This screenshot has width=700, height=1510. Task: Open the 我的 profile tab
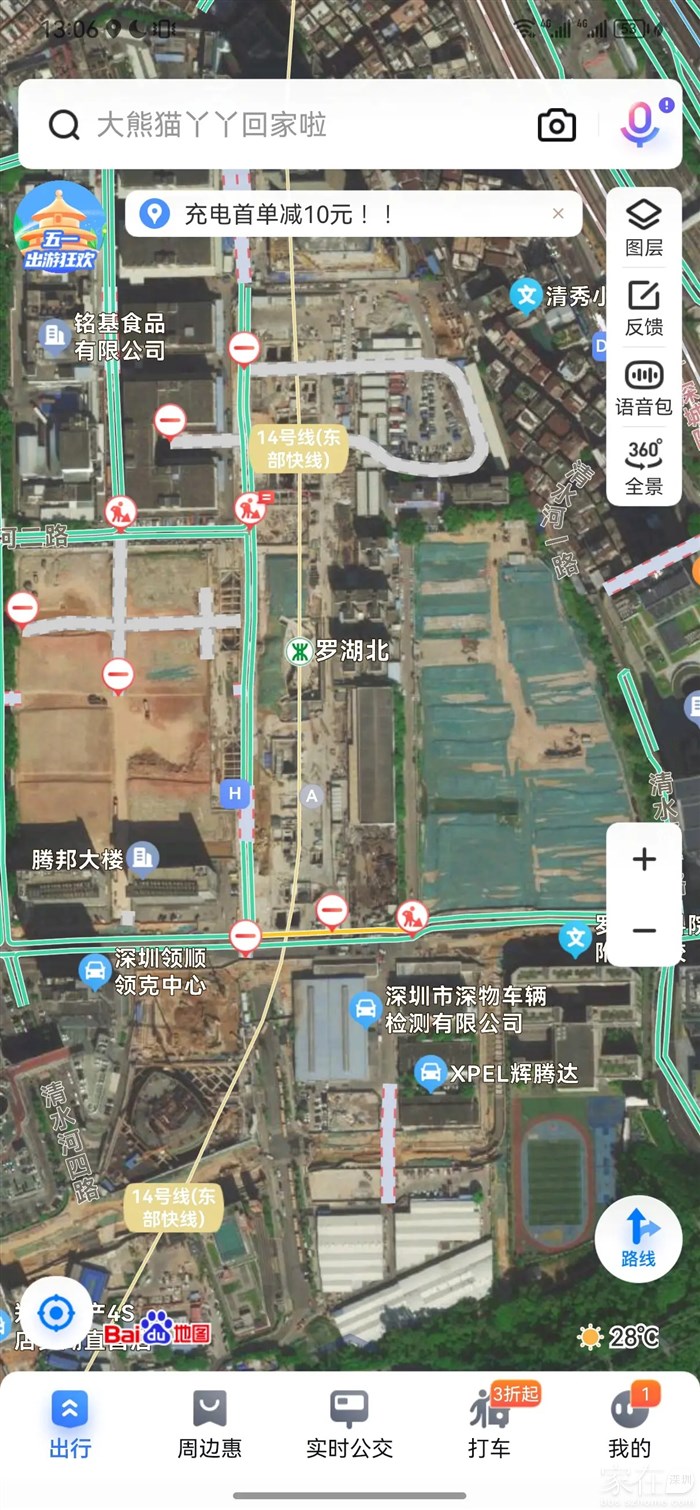point(629,1424)
